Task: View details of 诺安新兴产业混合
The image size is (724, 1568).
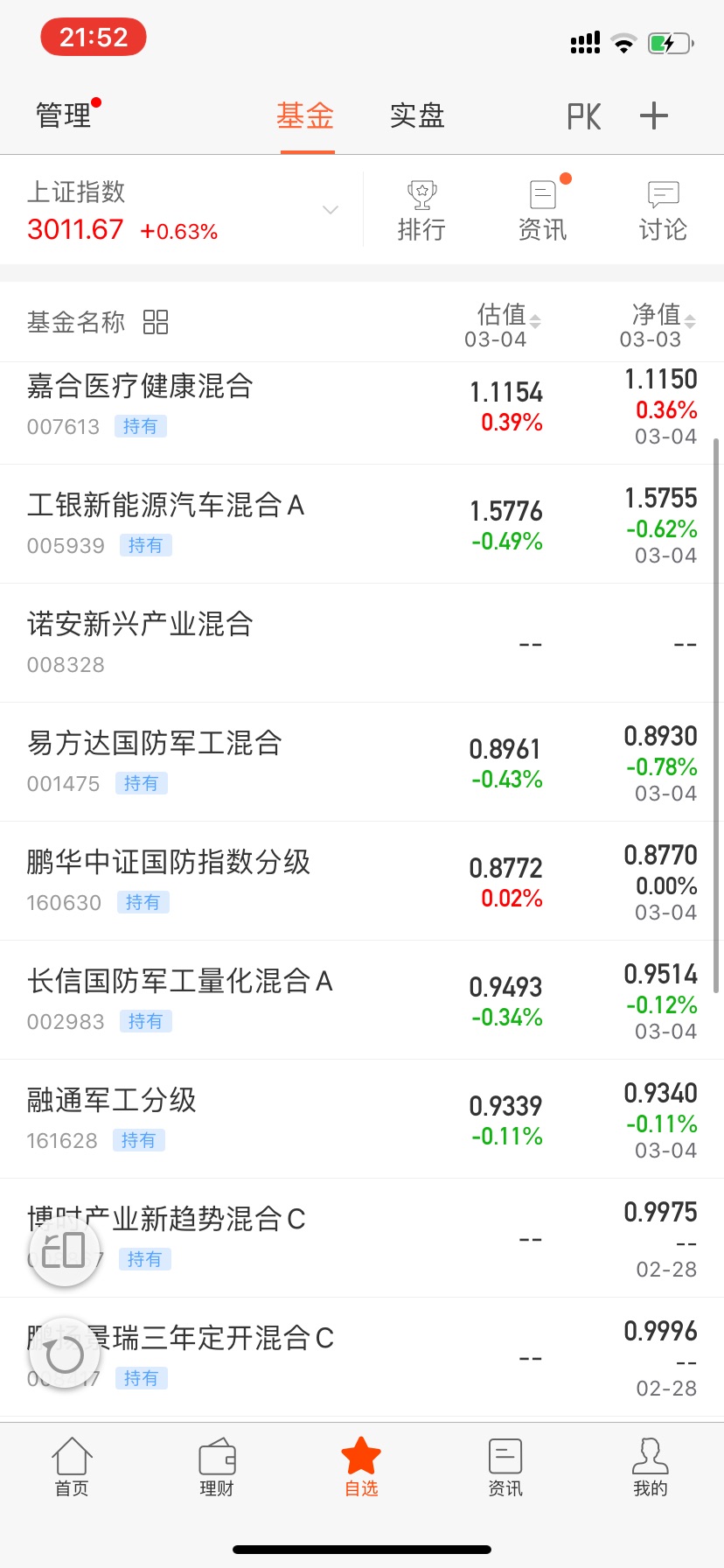Action: pyautogui.click(x=362, y=643)
